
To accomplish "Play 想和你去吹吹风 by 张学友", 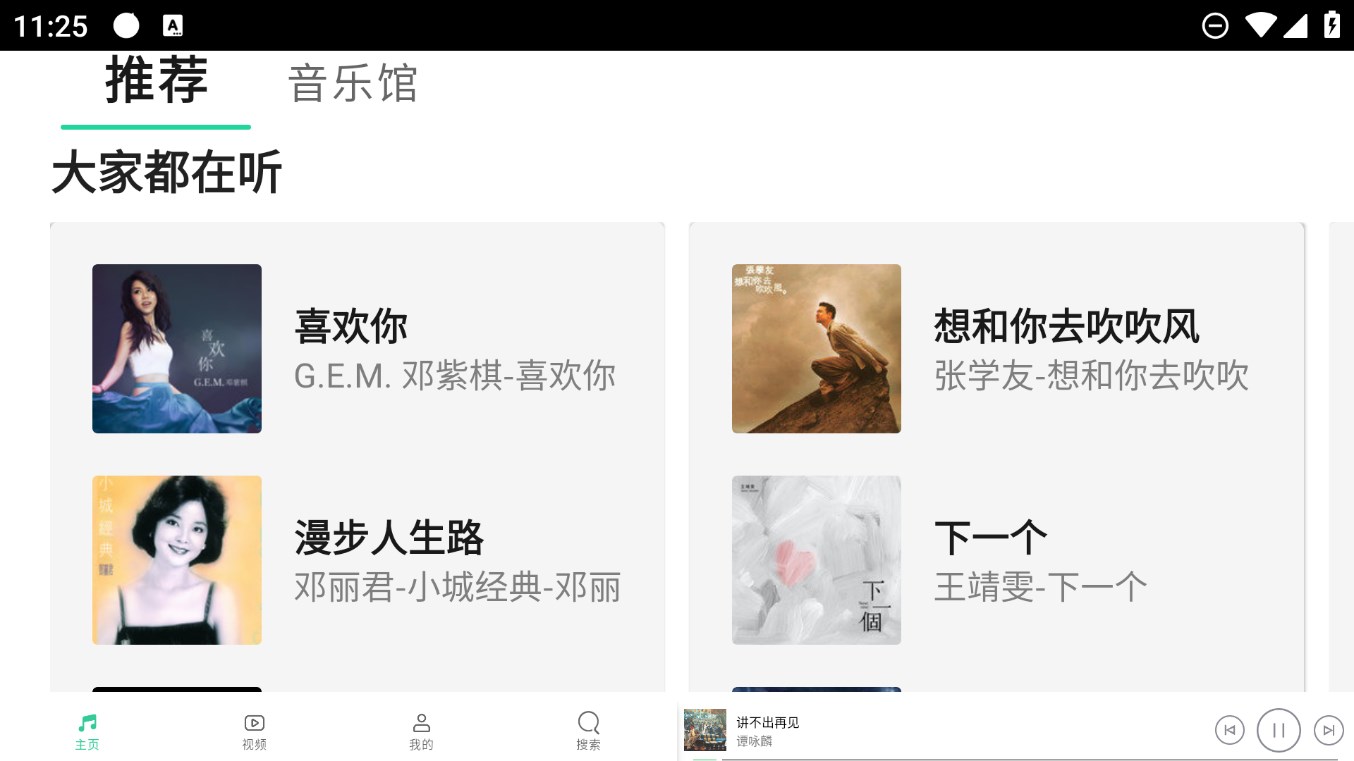I will click(x=996, y=349).
